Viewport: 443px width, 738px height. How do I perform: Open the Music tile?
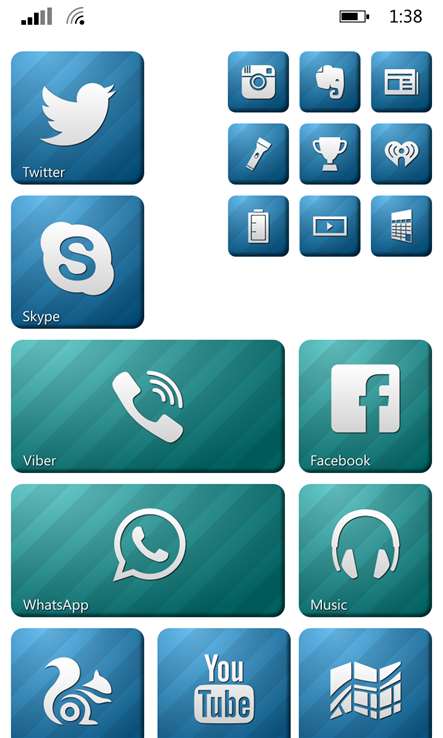coord(365,550)
